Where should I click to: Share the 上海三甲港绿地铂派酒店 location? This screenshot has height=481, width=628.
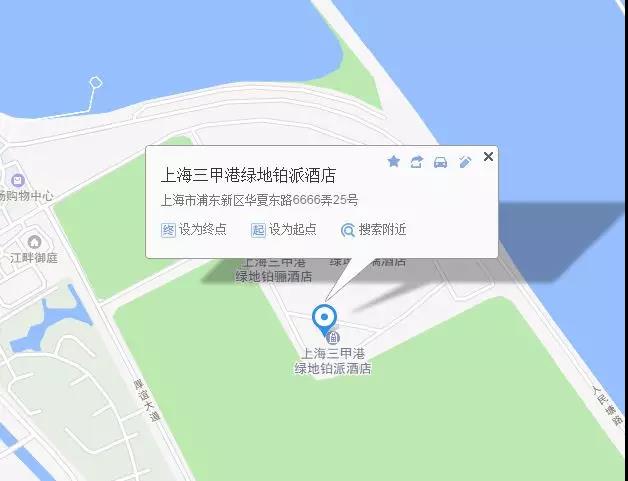click(x=417, y=161)
